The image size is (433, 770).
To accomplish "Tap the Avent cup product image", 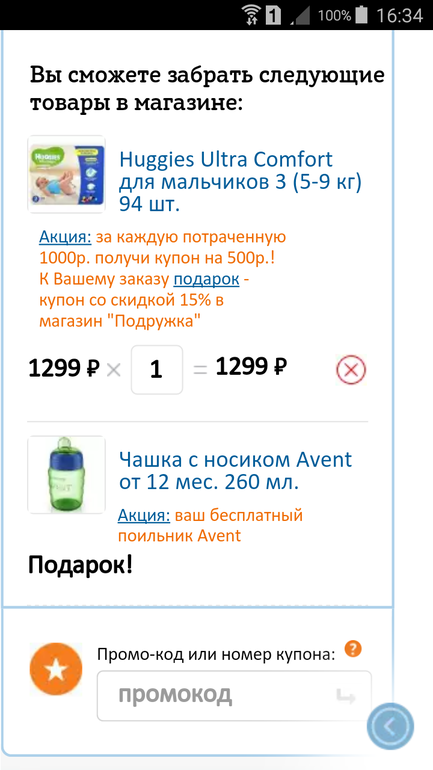I will [x=66, y=474].
